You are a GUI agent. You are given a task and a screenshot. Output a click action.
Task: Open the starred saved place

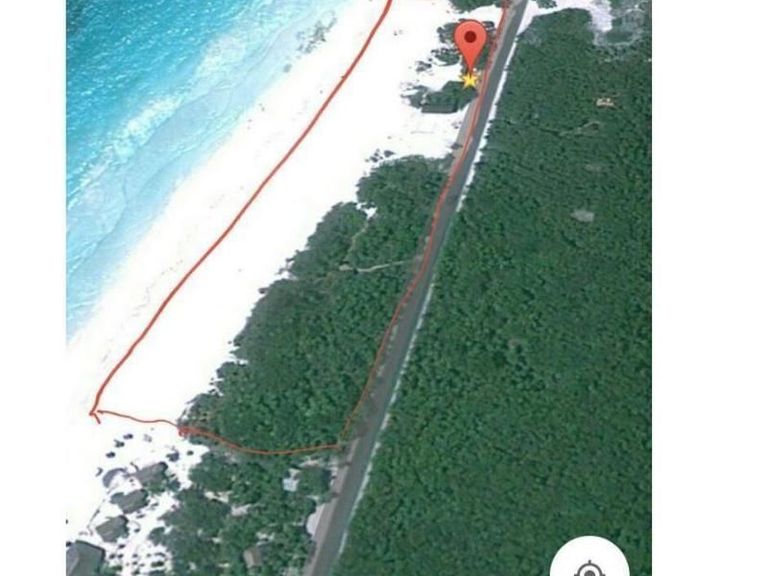tap(469, 79)
